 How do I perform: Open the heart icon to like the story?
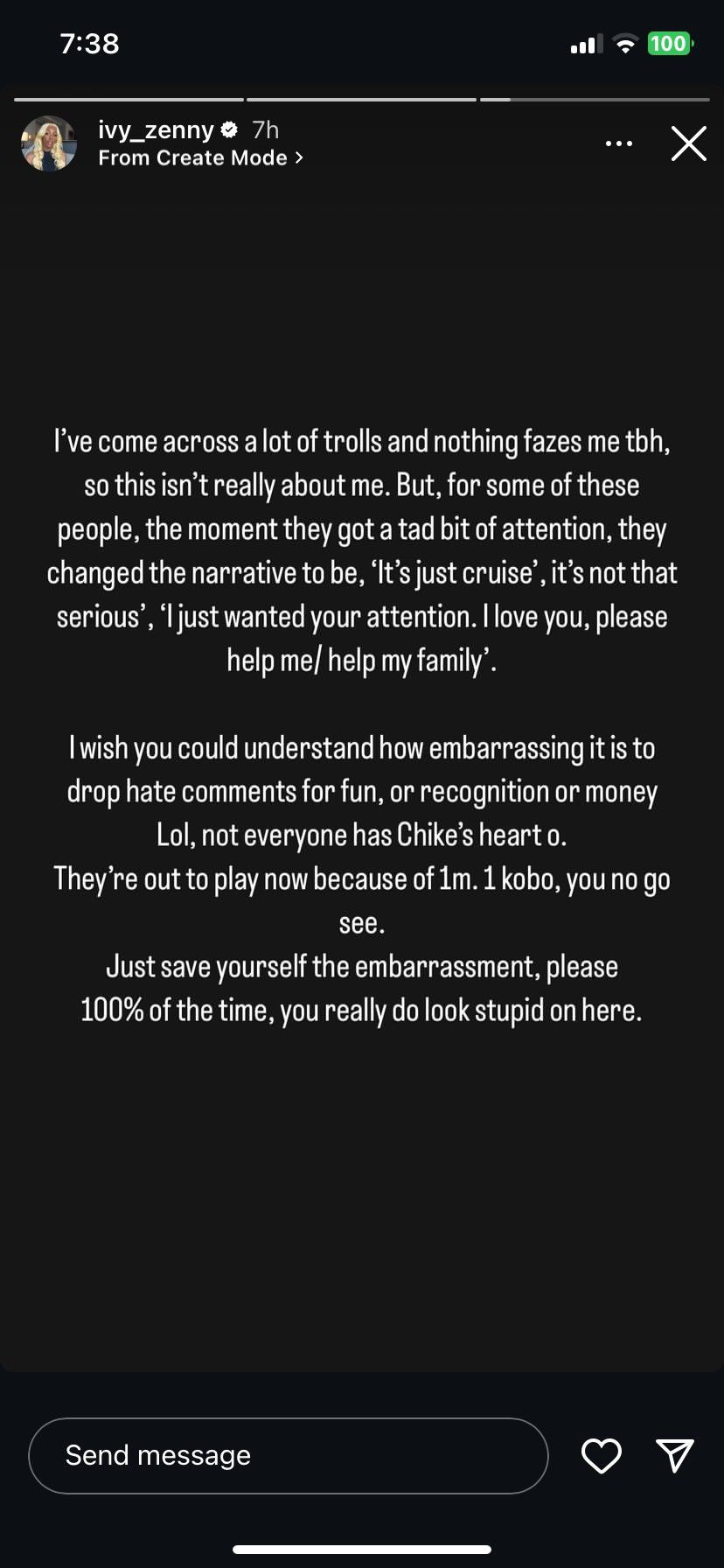coord(601,1455)
